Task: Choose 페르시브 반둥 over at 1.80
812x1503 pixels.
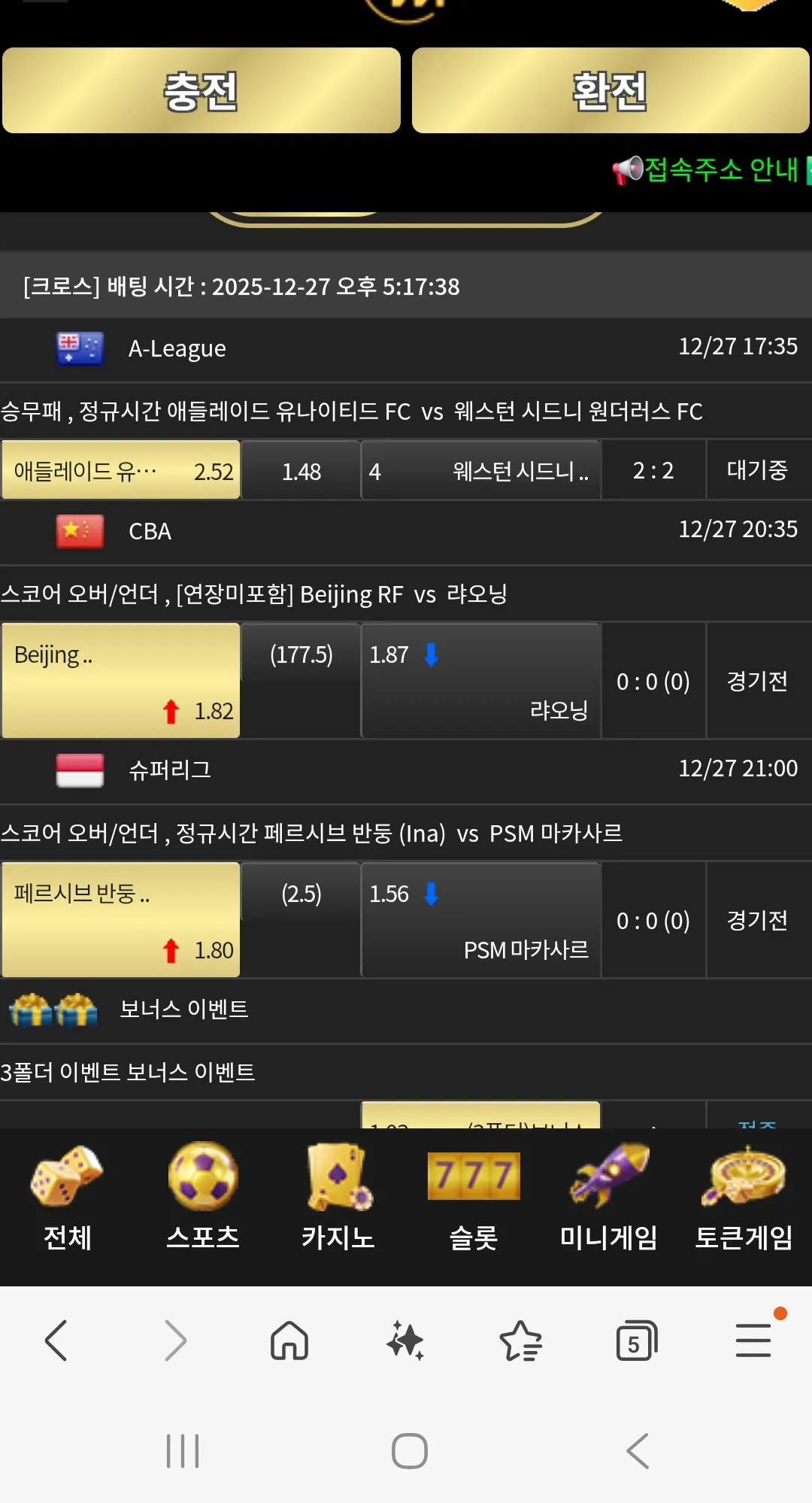Action: pos(121,920)
